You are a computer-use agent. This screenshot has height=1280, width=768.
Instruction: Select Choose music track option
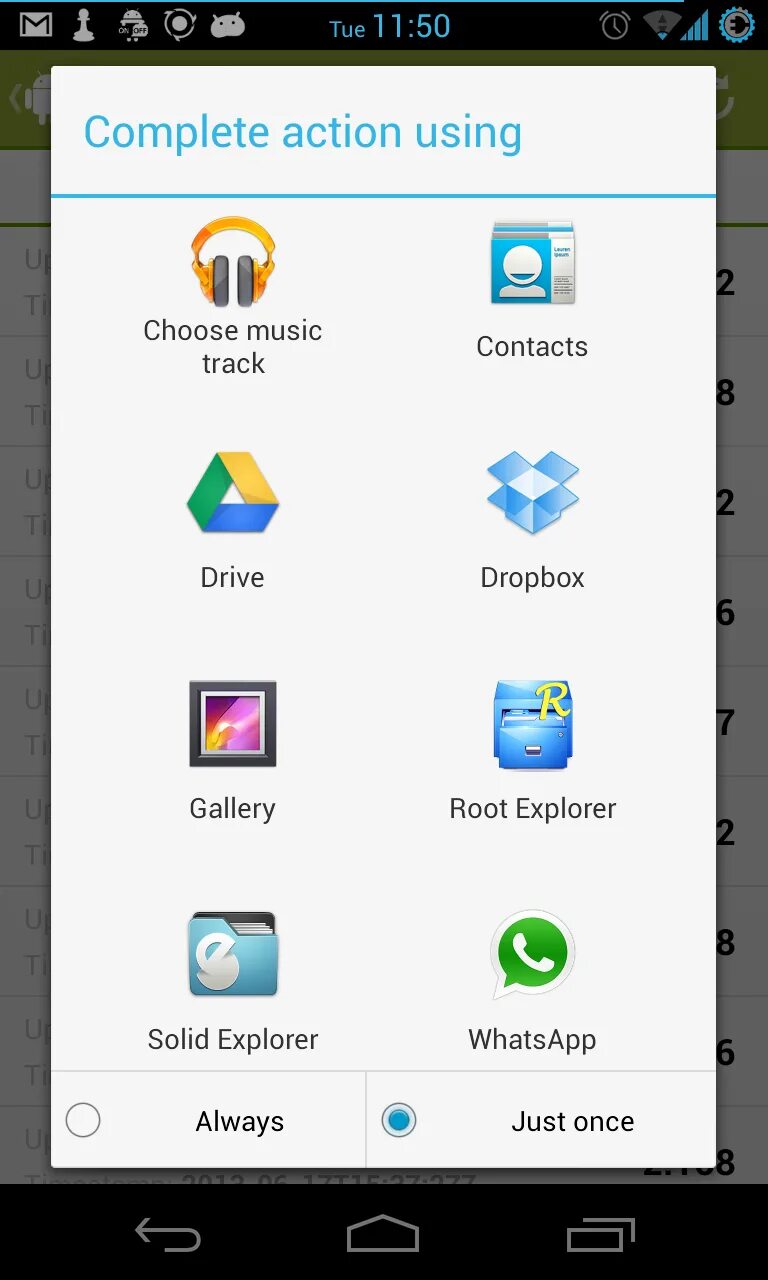tap(233, 297)
